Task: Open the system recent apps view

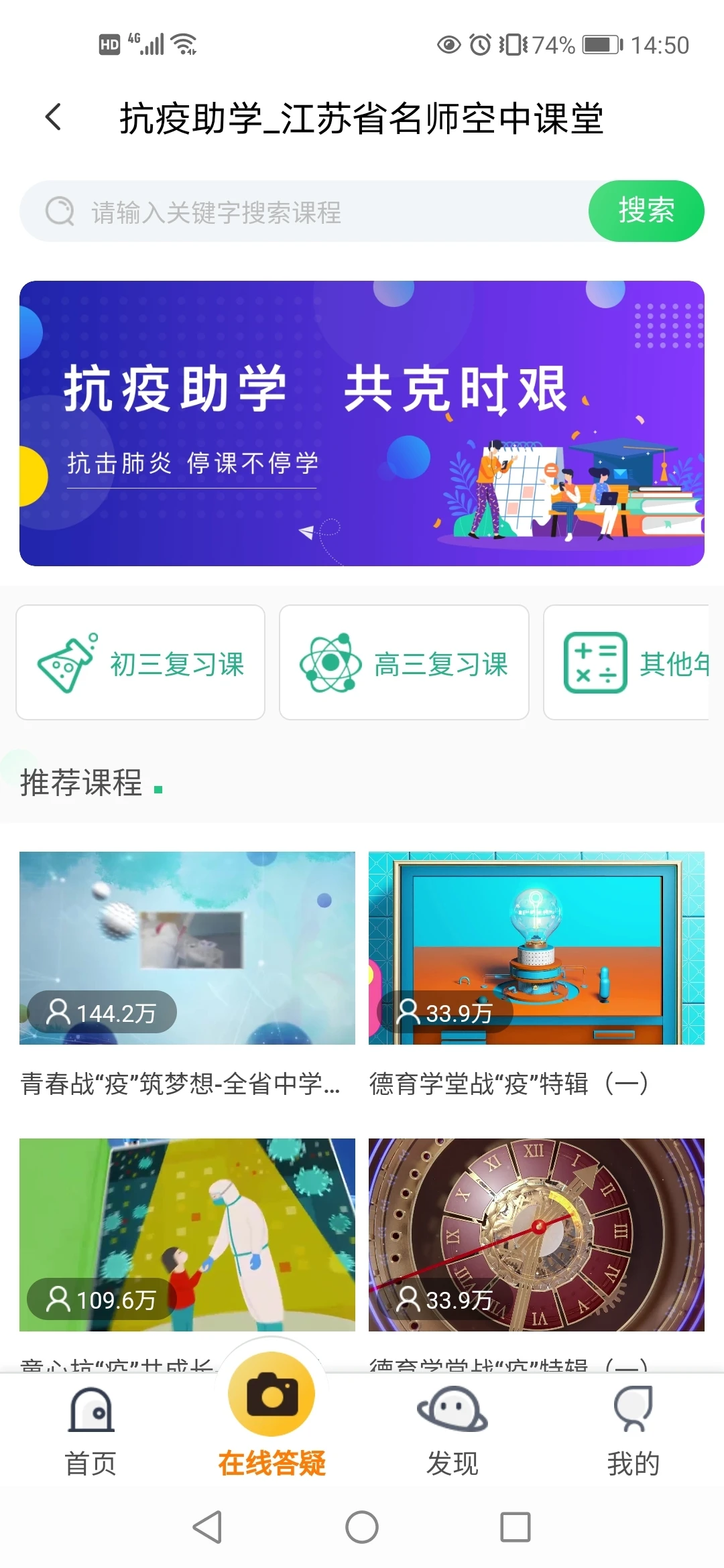Action: (515, 1528)
